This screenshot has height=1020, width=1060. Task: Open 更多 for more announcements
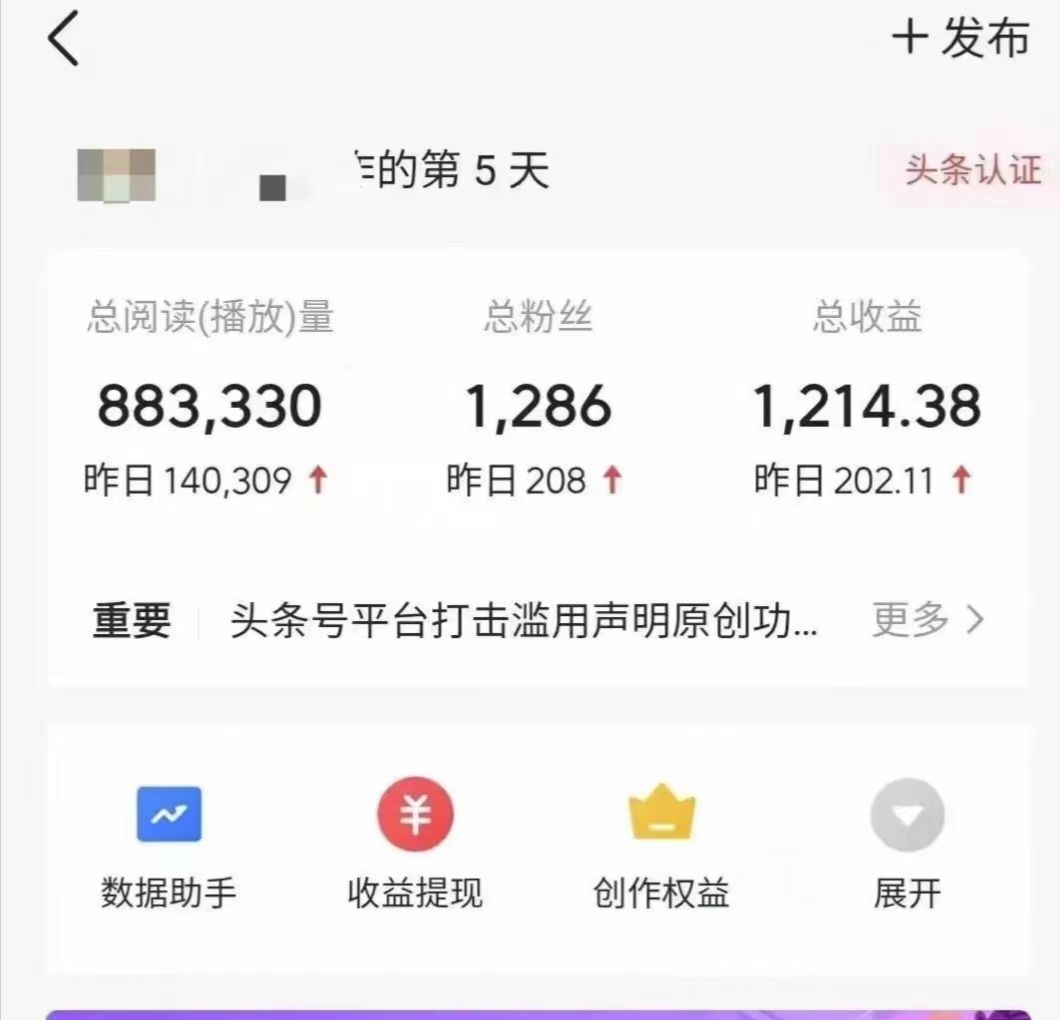(x=927, y=621)
